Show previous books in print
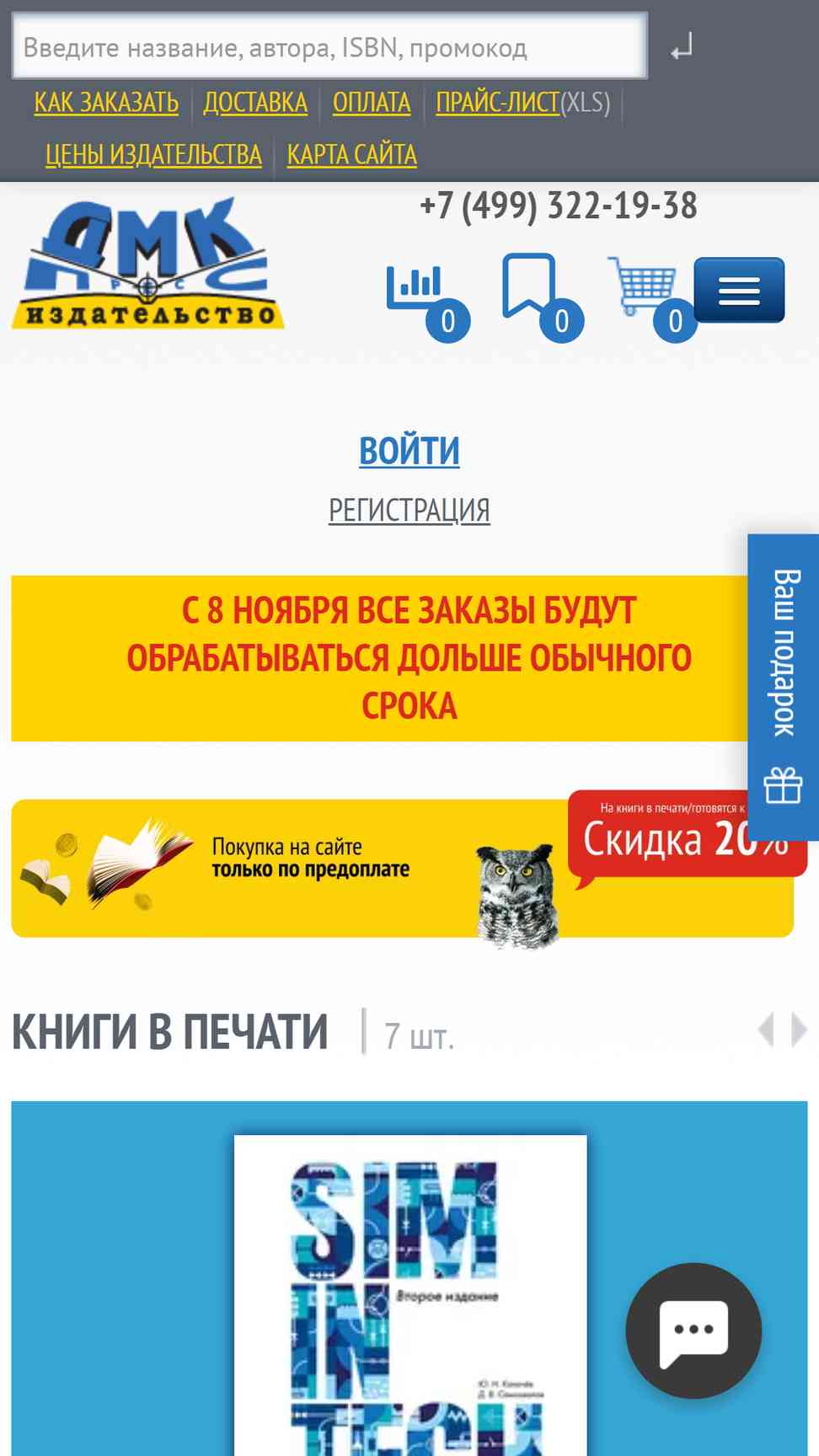The width and height of the screenshot is (819, 1456). (766, 1030)
